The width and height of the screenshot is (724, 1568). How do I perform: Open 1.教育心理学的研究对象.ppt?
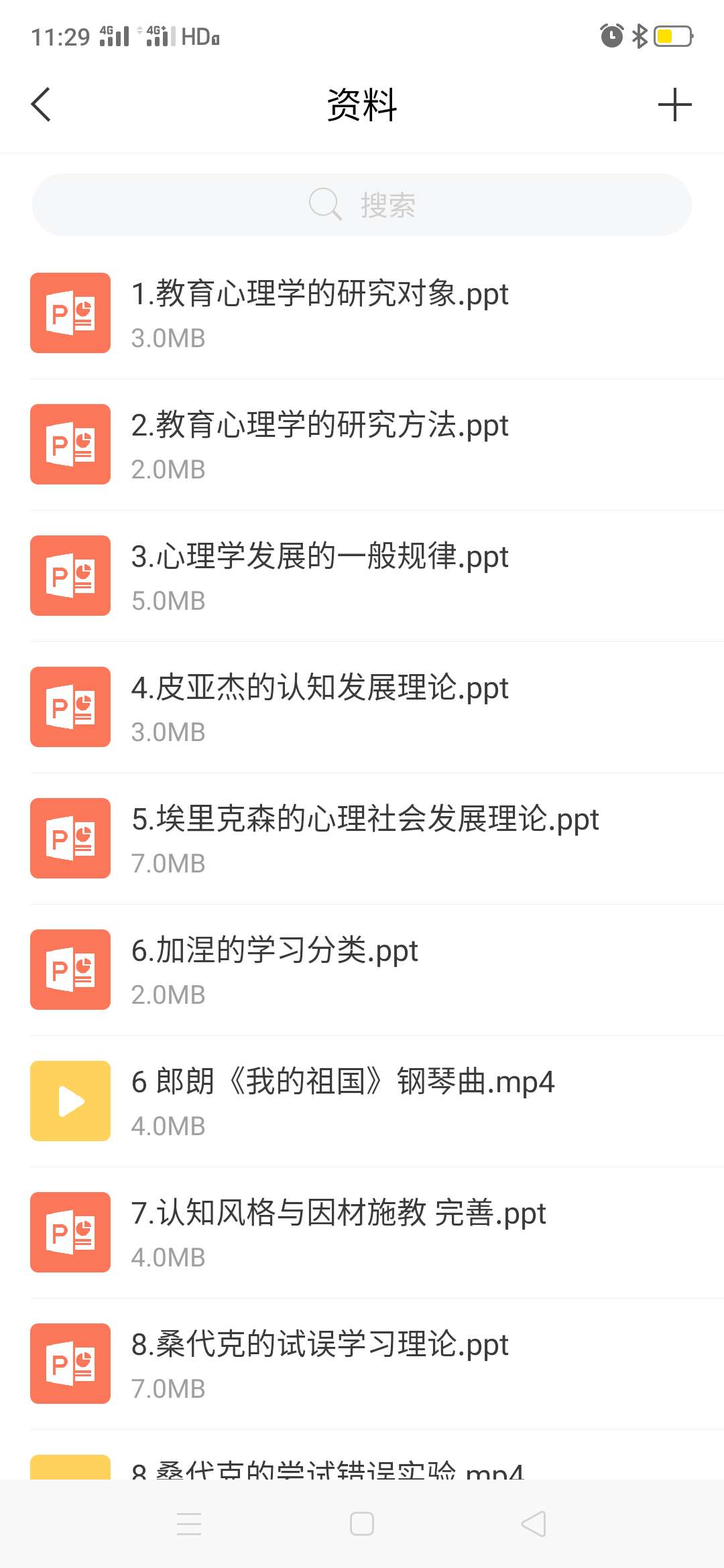[x=320, y=312]
